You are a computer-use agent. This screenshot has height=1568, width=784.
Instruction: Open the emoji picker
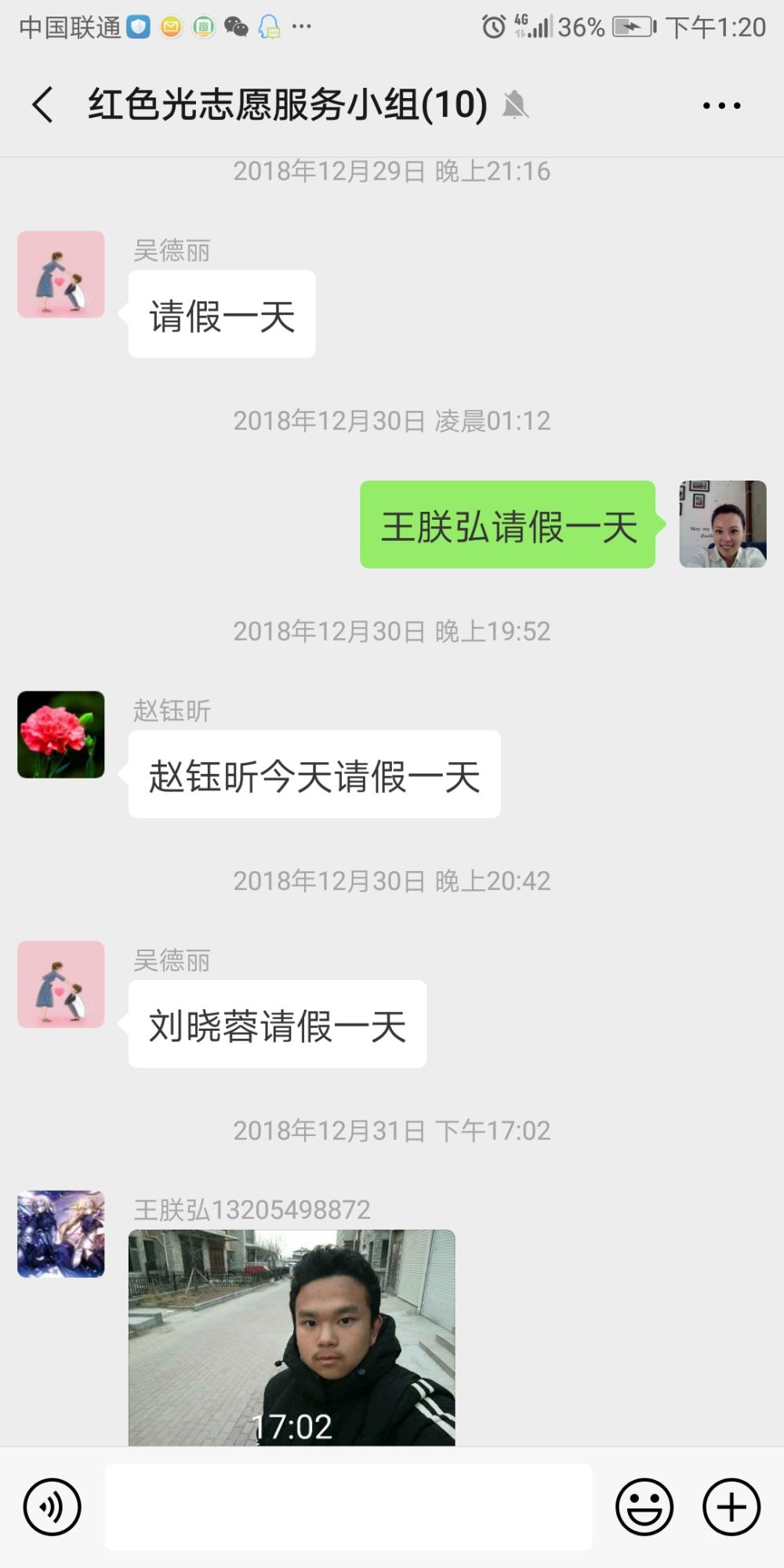(644, 1507)
